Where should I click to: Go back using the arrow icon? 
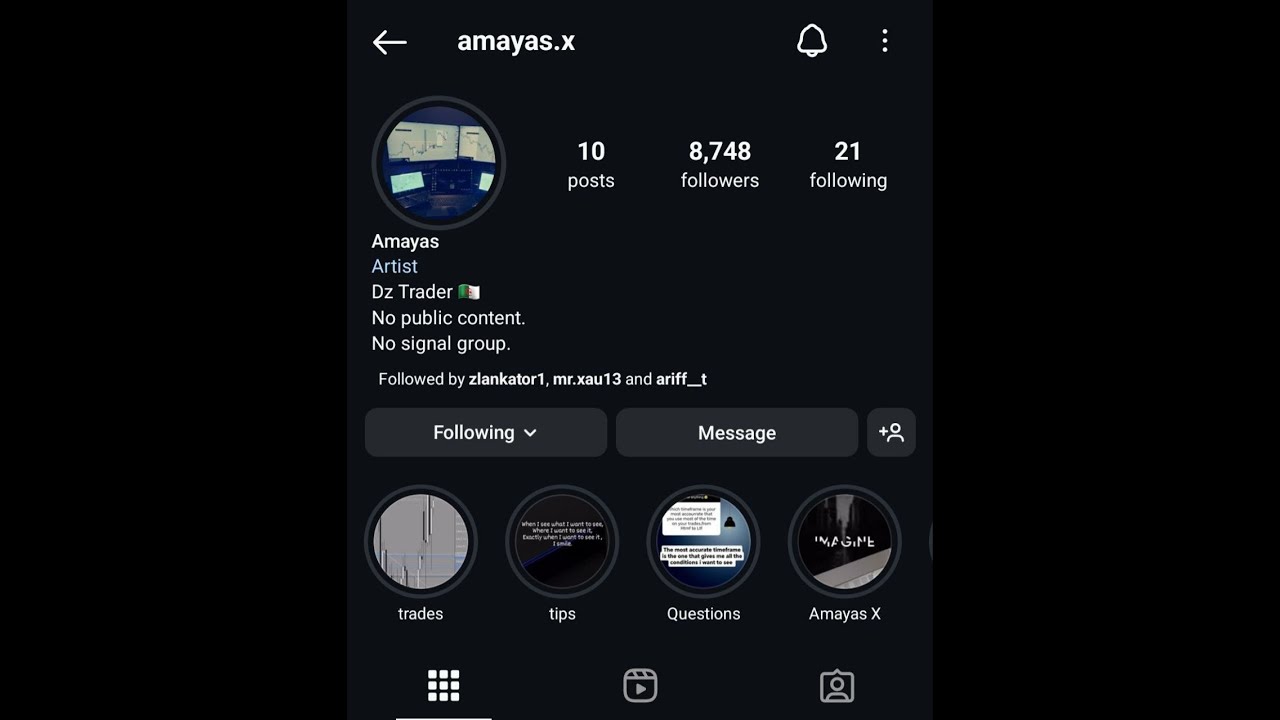[x=389, y=41]
